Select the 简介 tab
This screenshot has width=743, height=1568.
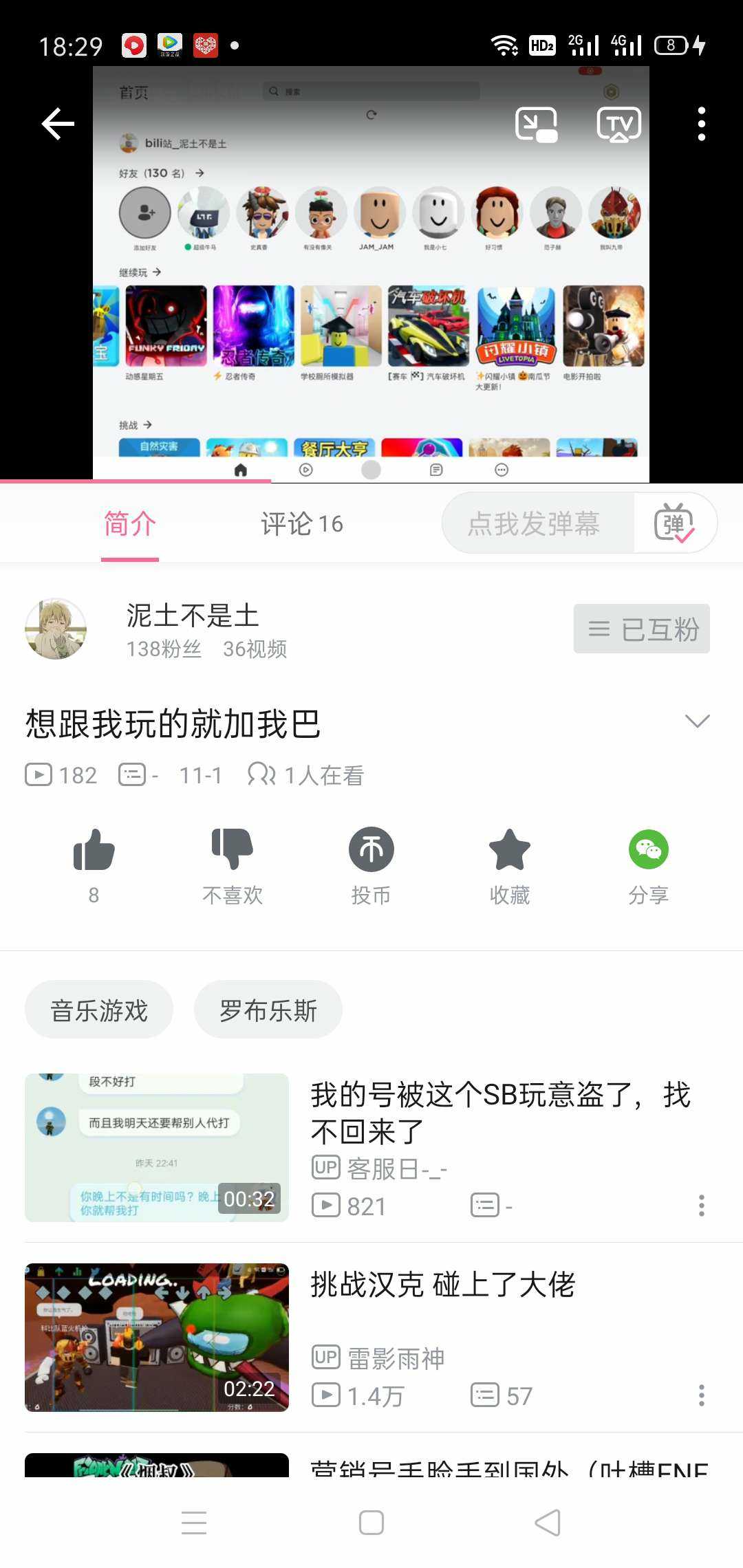coord(130,524)
